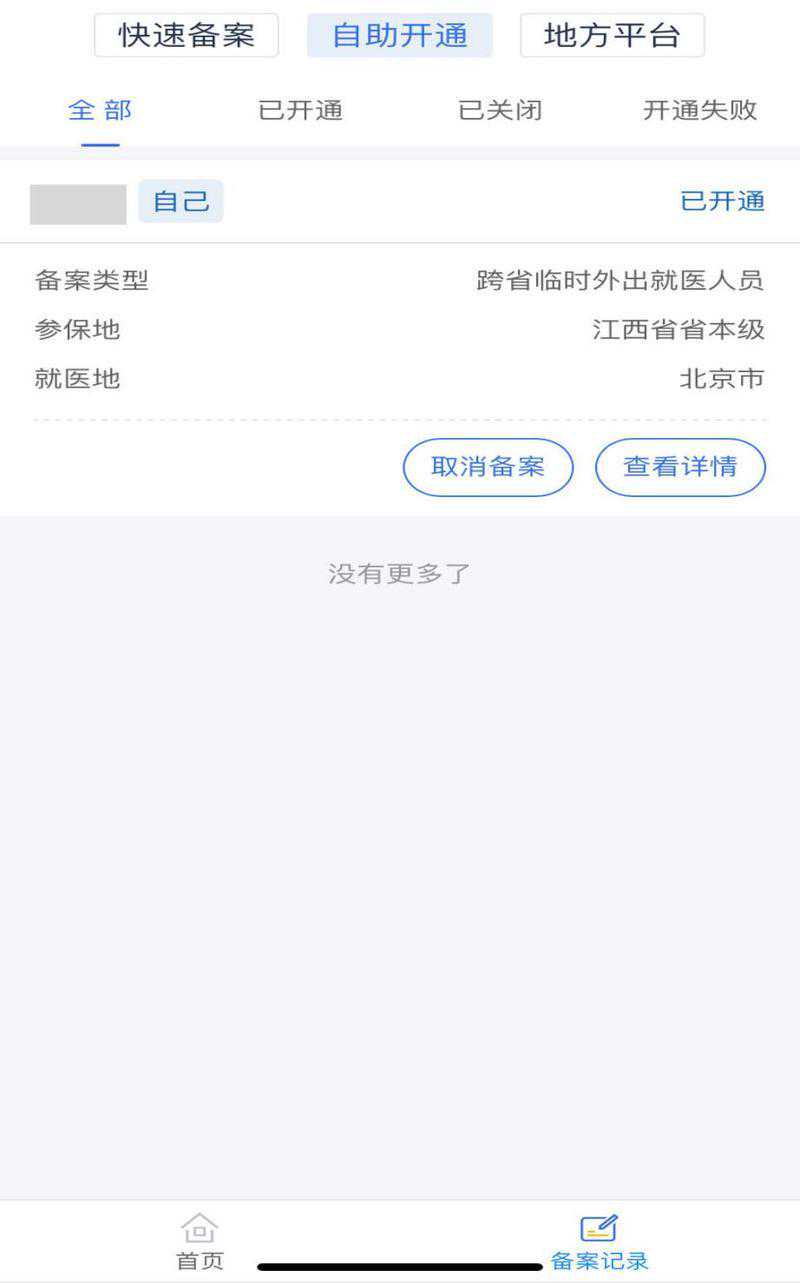Filter by 已开通 tab
This screenshot has height=1283, width=800.
pos(300,111)
